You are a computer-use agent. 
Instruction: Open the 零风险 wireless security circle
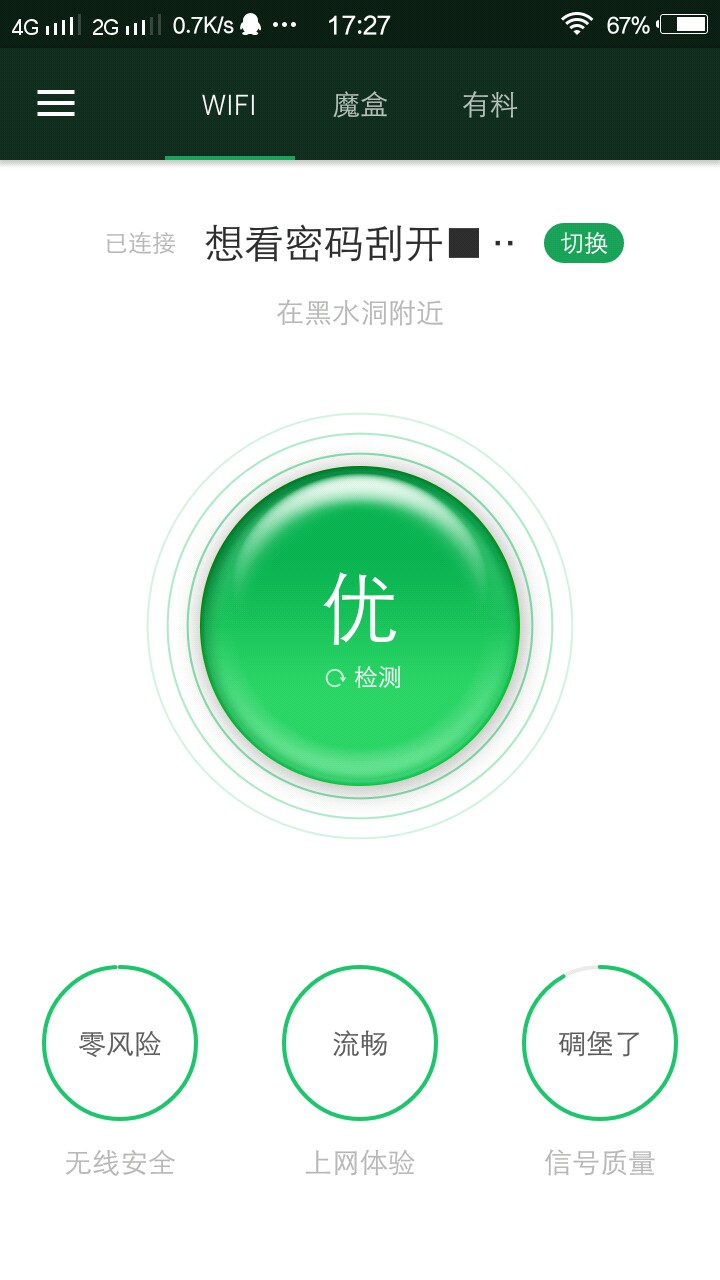(x=120, y=1043)
